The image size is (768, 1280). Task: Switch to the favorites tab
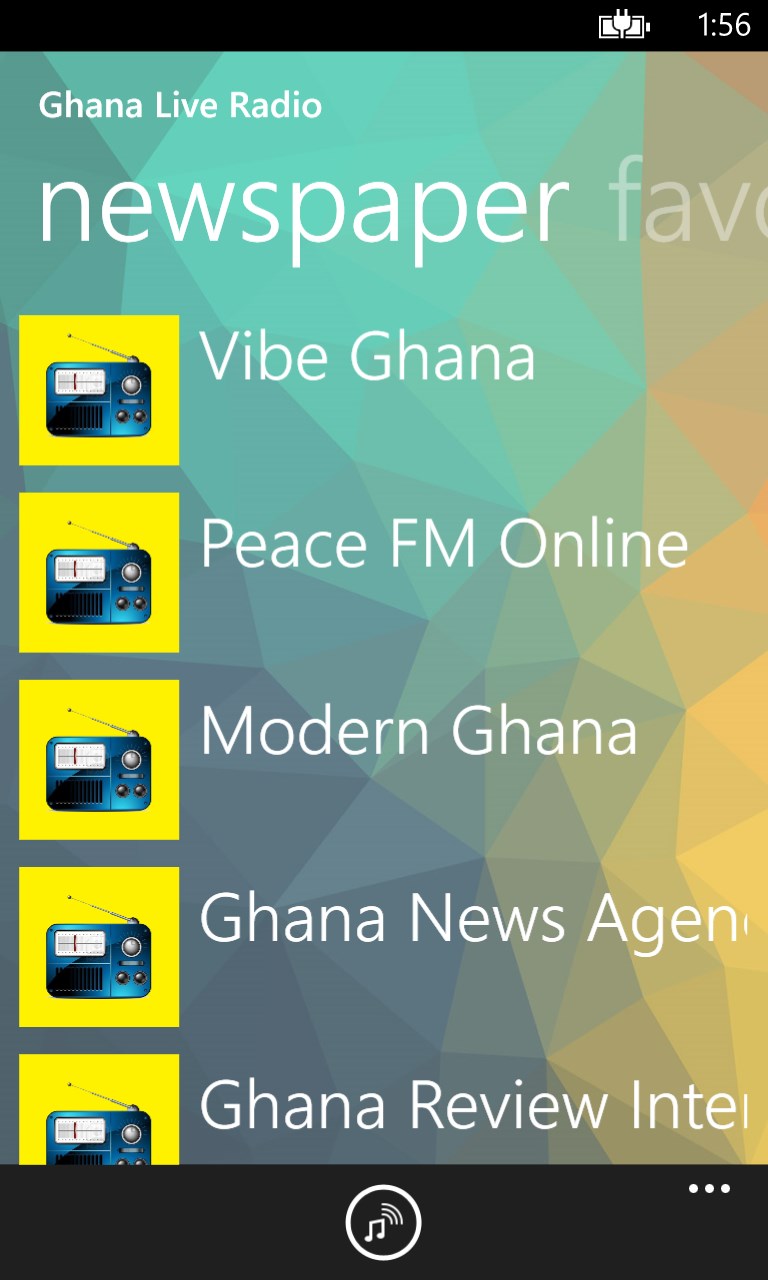pyautogui.click(x=688, y=208)
